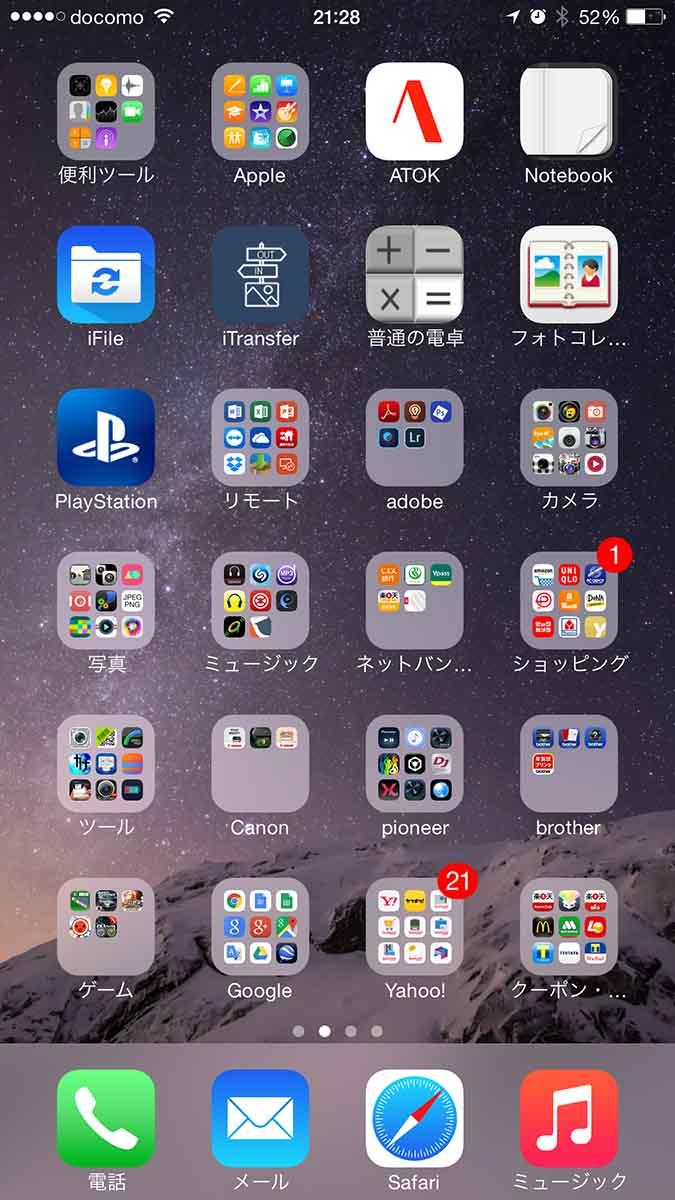Open the brother folder
675x1200 pixels.
click(x=568, y=764)
